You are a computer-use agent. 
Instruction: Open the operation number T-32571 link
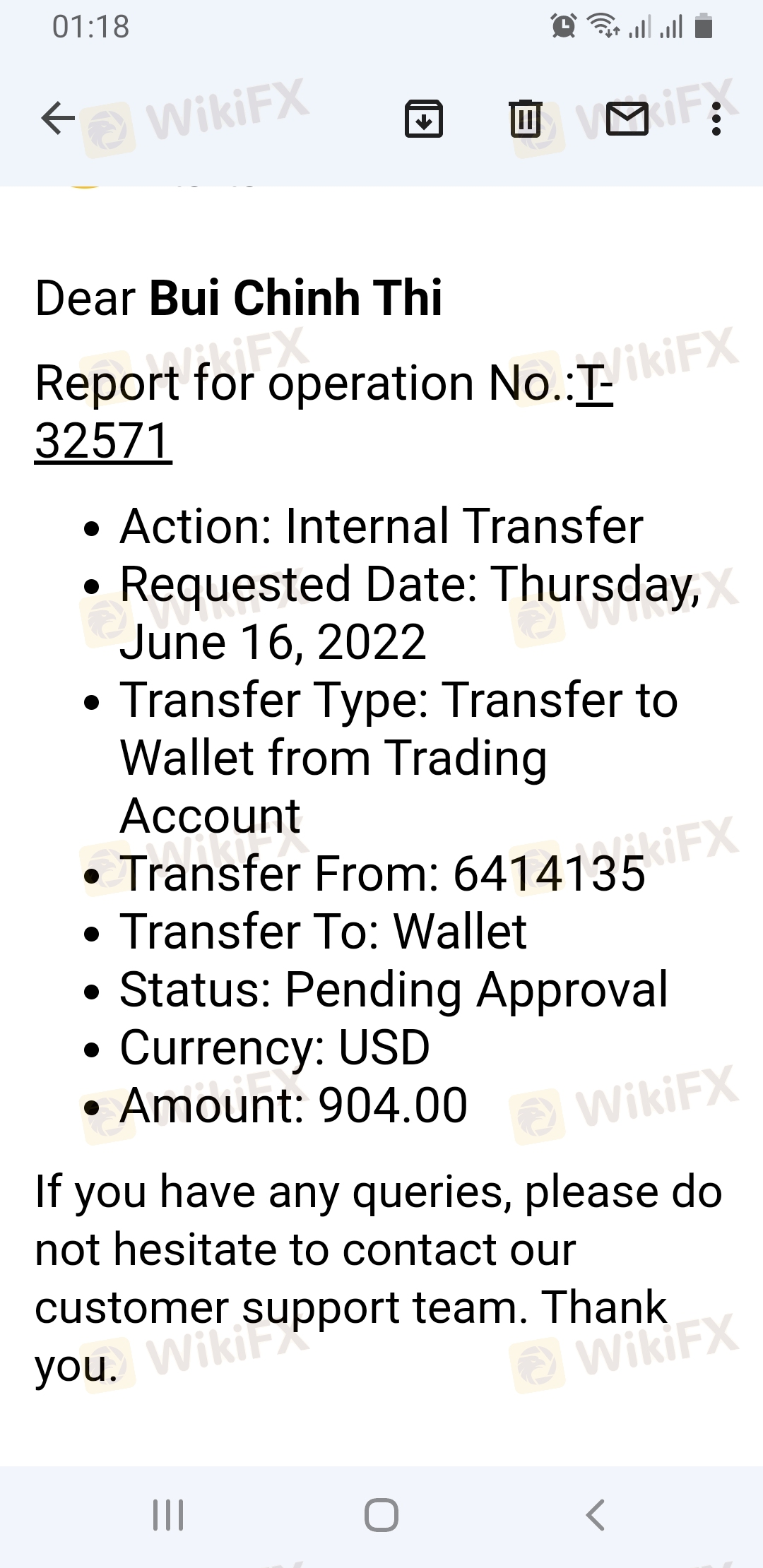103,441
